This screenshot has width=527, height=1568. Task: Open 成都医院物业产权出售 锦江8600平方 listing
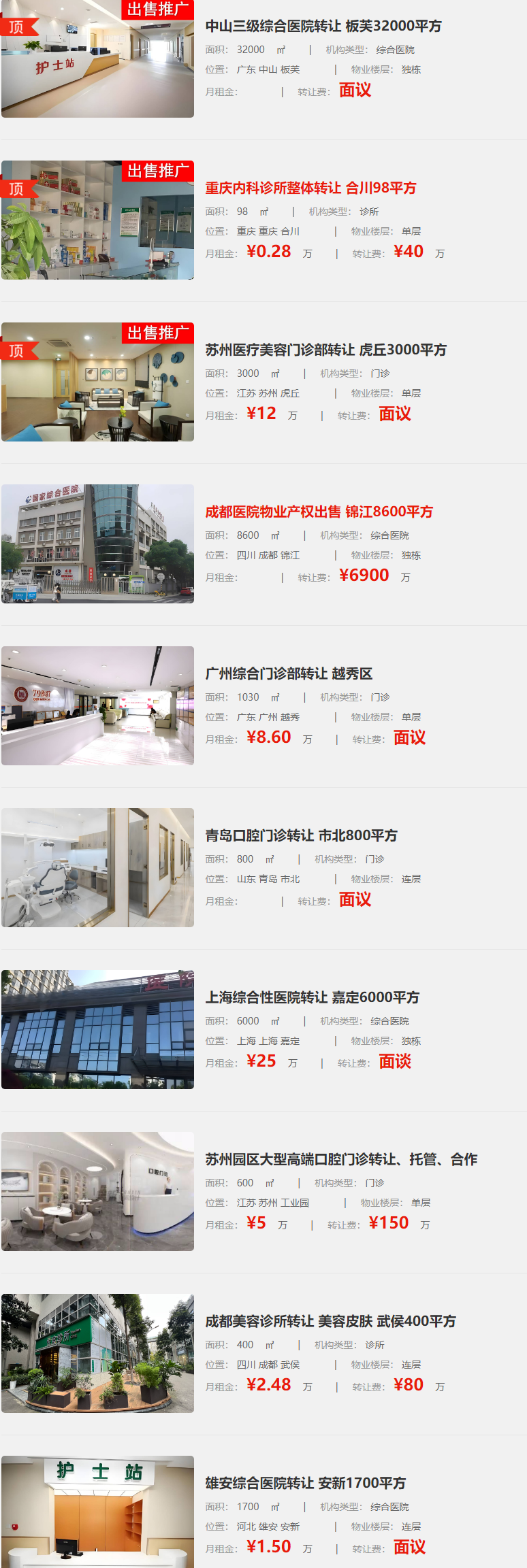(319, 512)
